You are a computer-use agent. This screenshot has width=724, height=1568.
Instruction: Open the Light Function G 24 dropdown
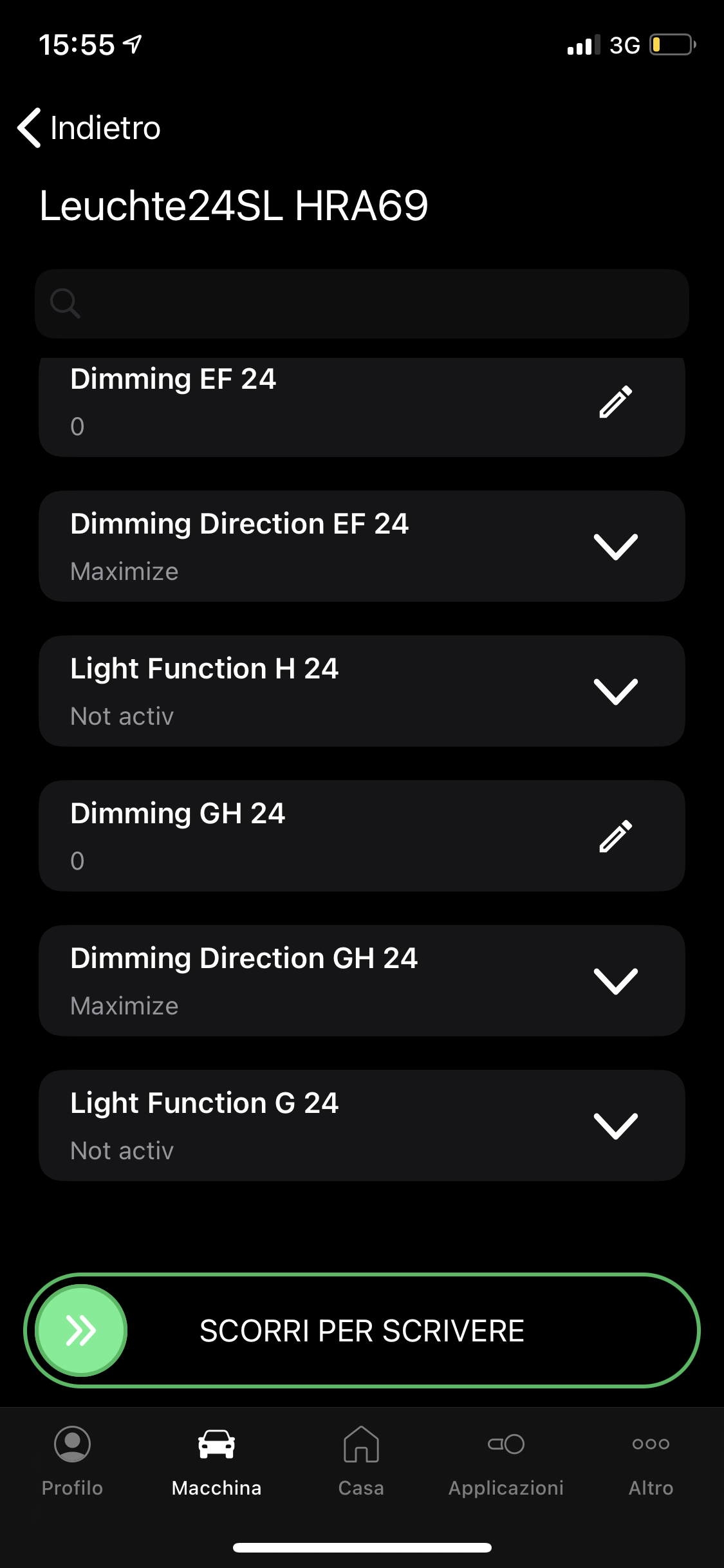[615, 1126]
